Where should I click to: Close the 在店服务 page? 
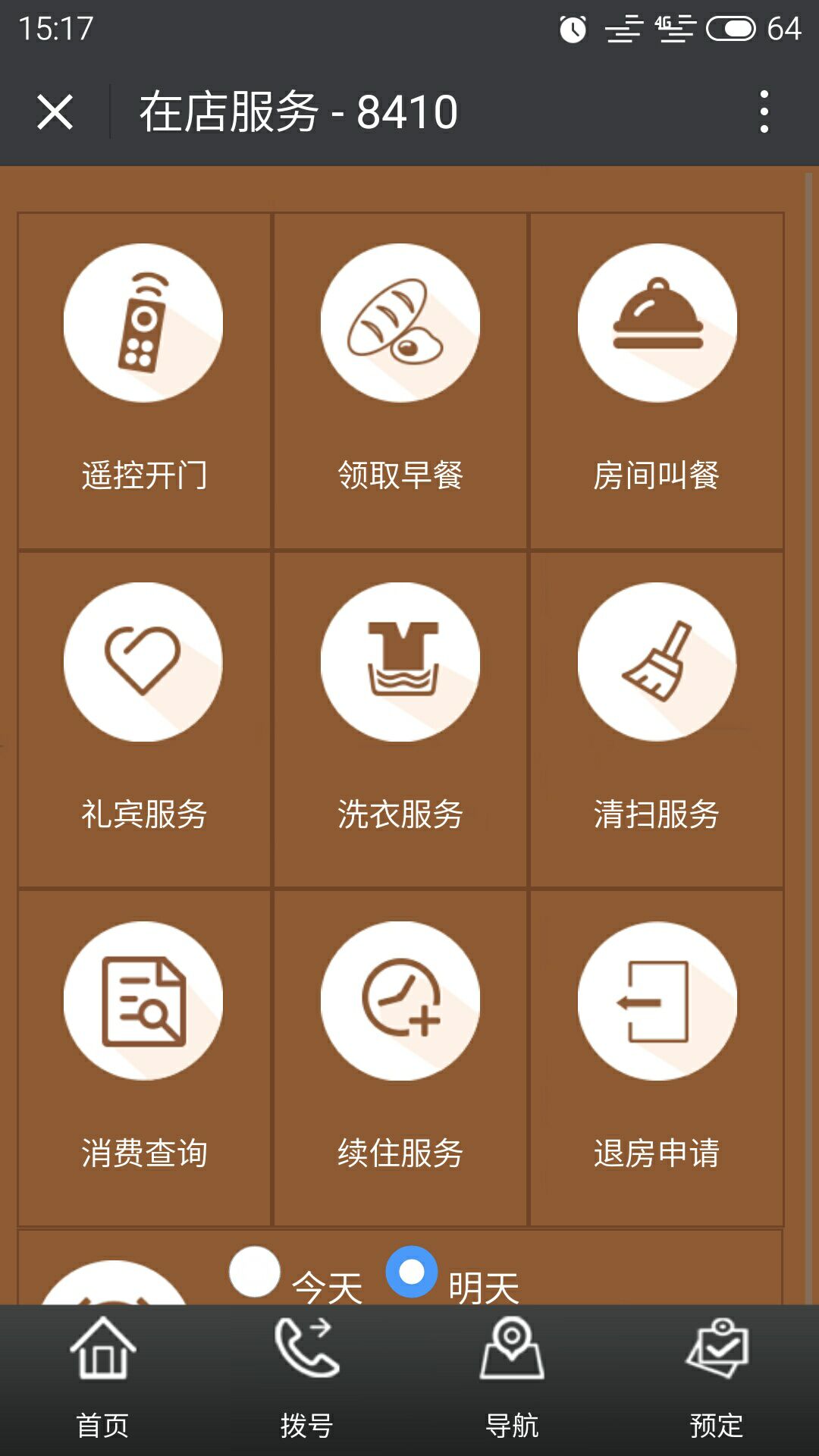pyautogui.click(x=55, y=112)
